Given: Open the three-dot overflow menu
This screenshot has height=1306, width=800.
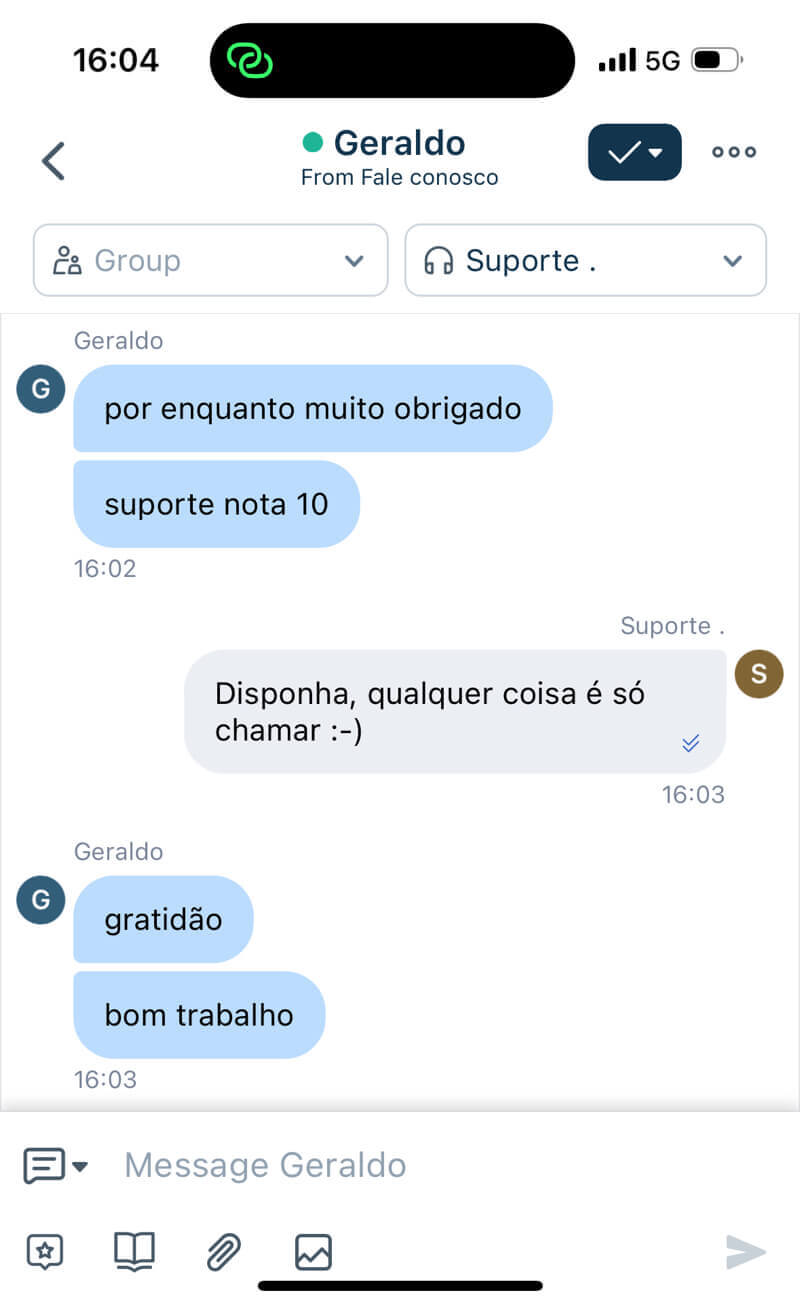Looking at the screenshot, I should [734, 153].
